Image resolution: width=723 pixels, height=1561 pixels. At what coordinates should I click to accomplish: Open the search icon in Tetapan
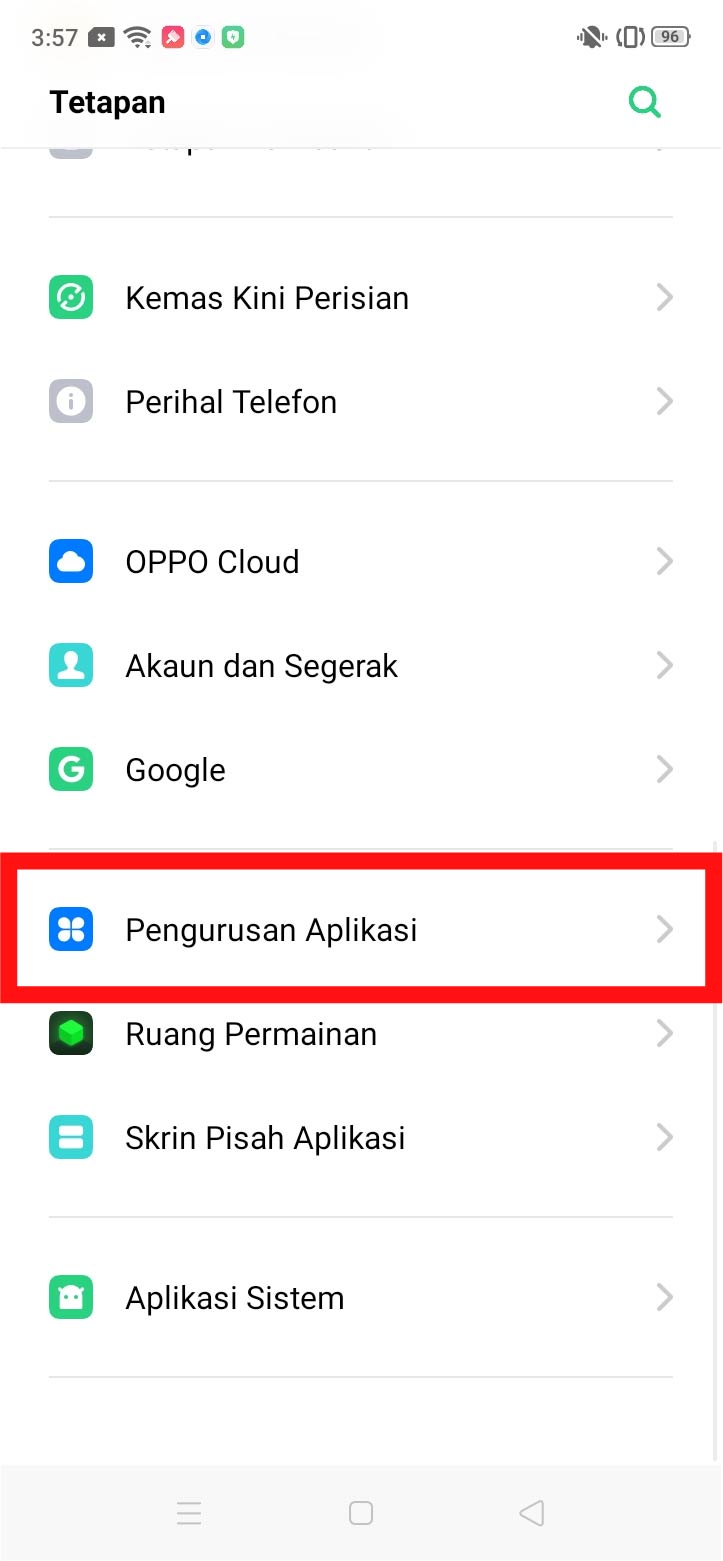(x=645, y=102)
